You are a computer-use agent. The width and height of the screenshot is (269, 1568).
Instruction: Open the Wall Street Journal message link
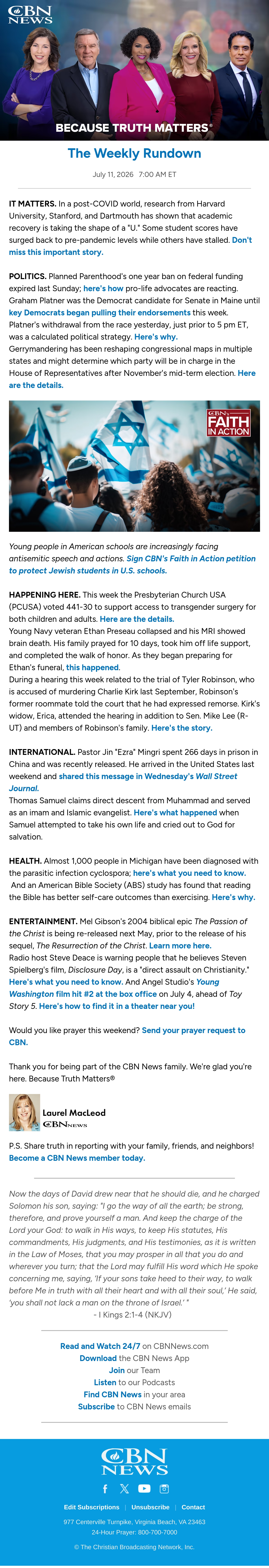[x=148, y=776]
